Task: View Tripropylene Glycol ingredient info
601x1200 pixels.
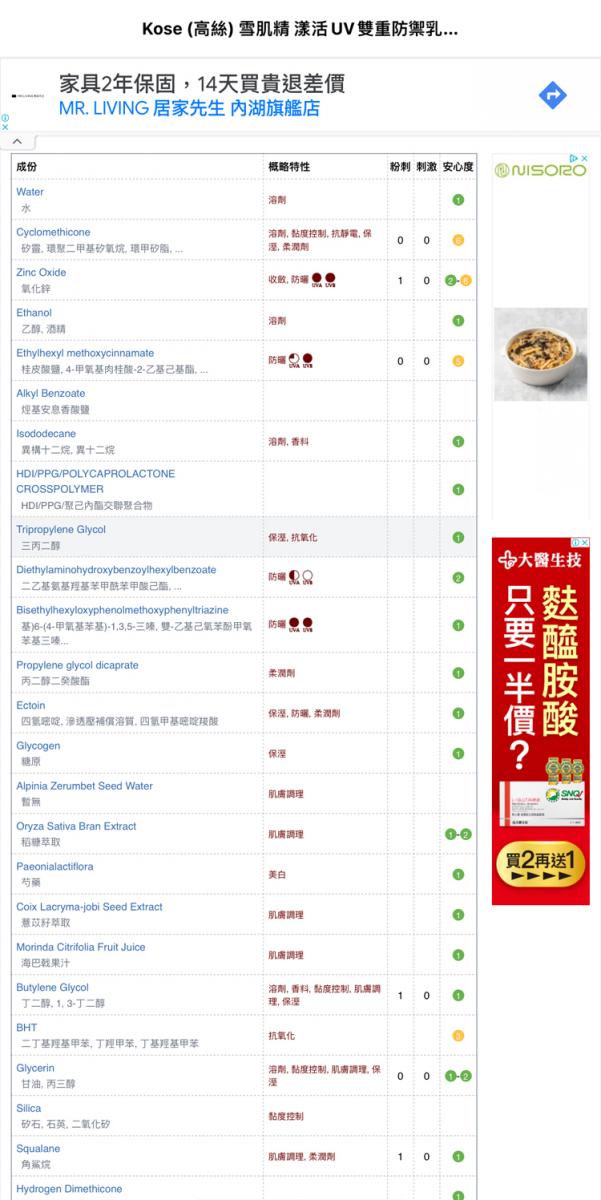Action: 61,529
